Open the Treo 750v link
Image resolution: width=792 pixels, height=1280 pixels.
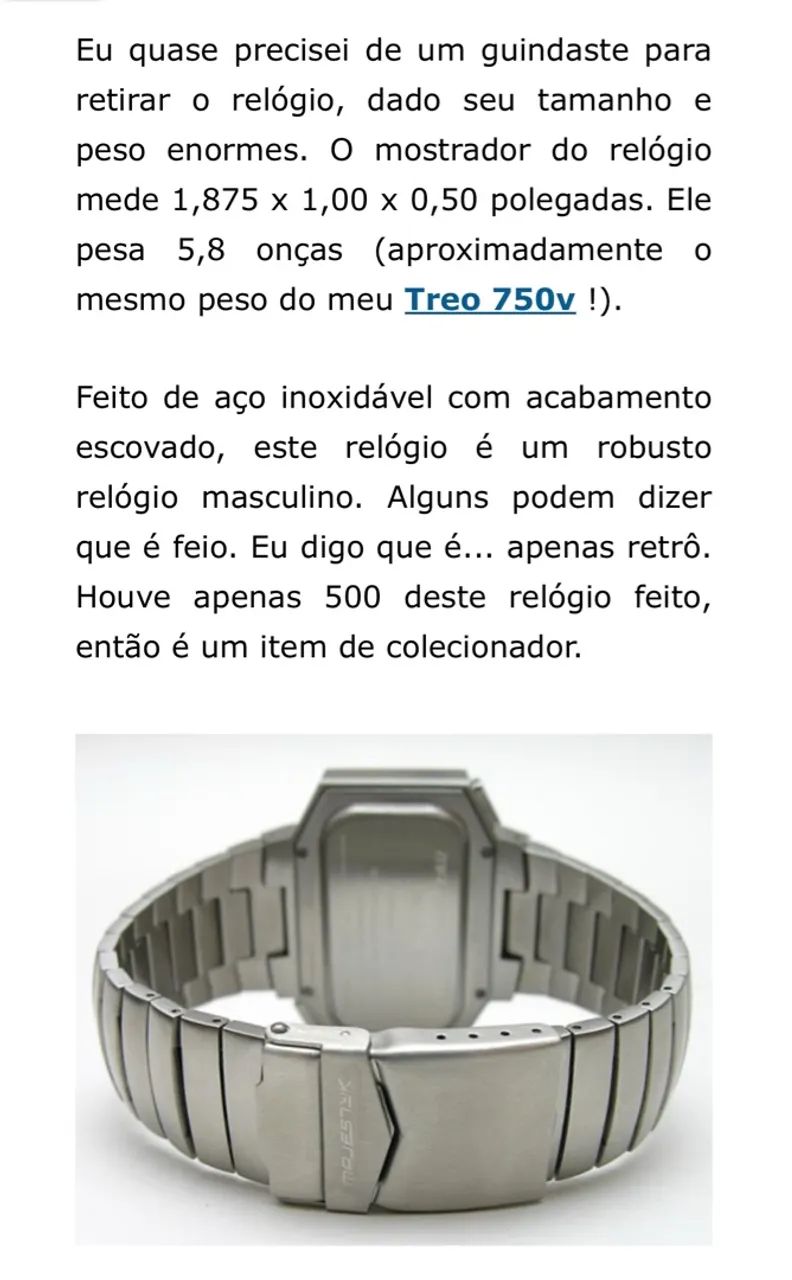[490, 300]
